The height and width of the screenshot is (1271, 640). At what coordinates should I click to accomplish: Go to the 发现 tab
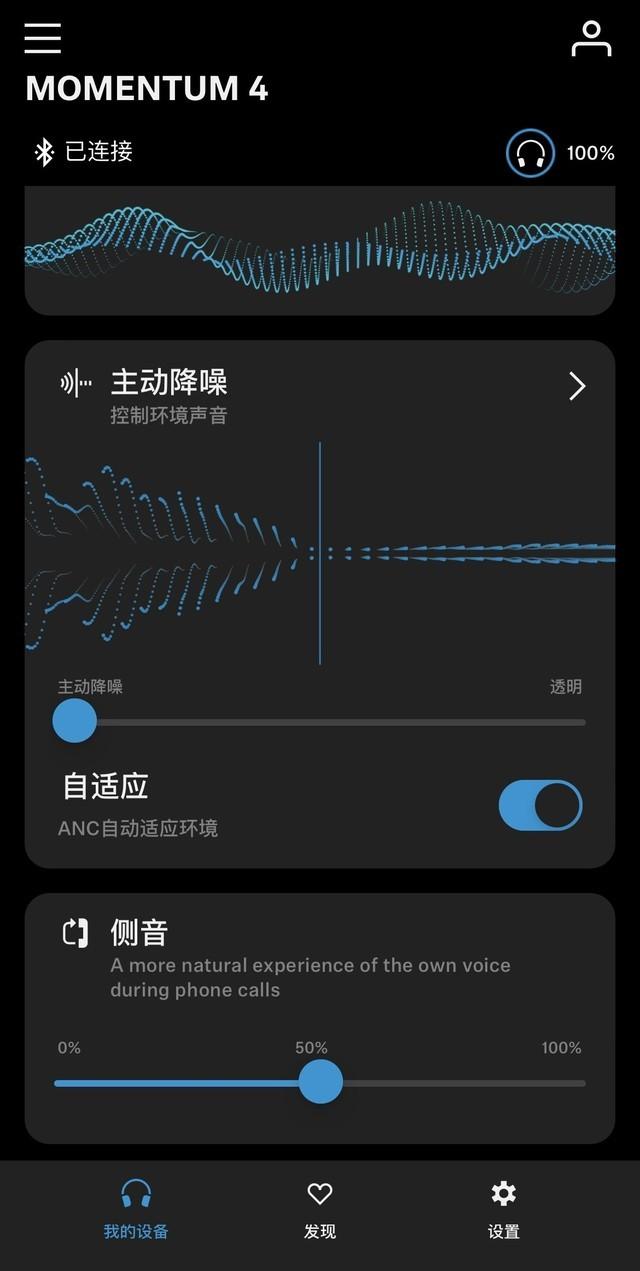click(319, 1209)
